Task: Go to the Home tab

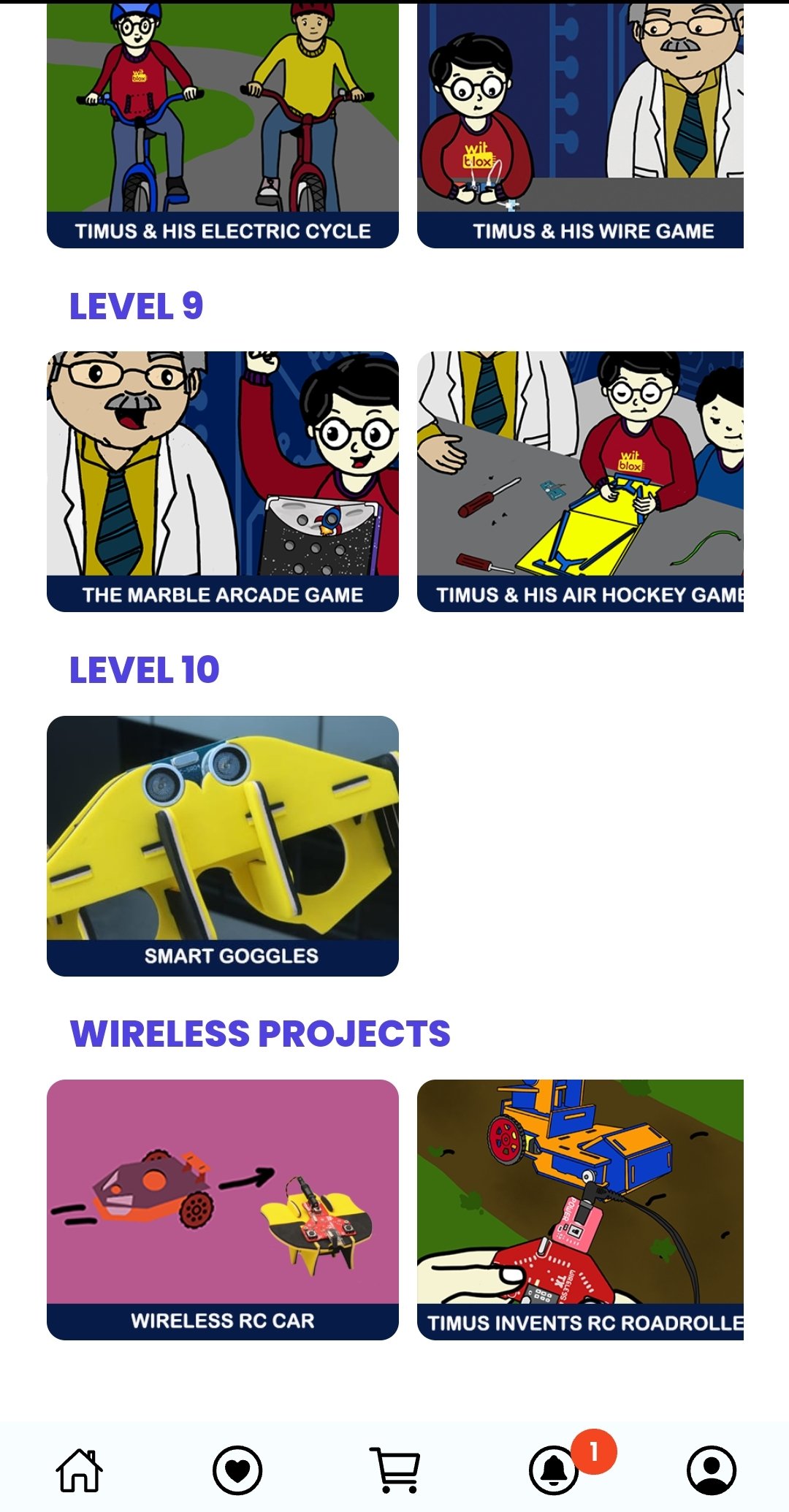Action: click(80, 1470)
